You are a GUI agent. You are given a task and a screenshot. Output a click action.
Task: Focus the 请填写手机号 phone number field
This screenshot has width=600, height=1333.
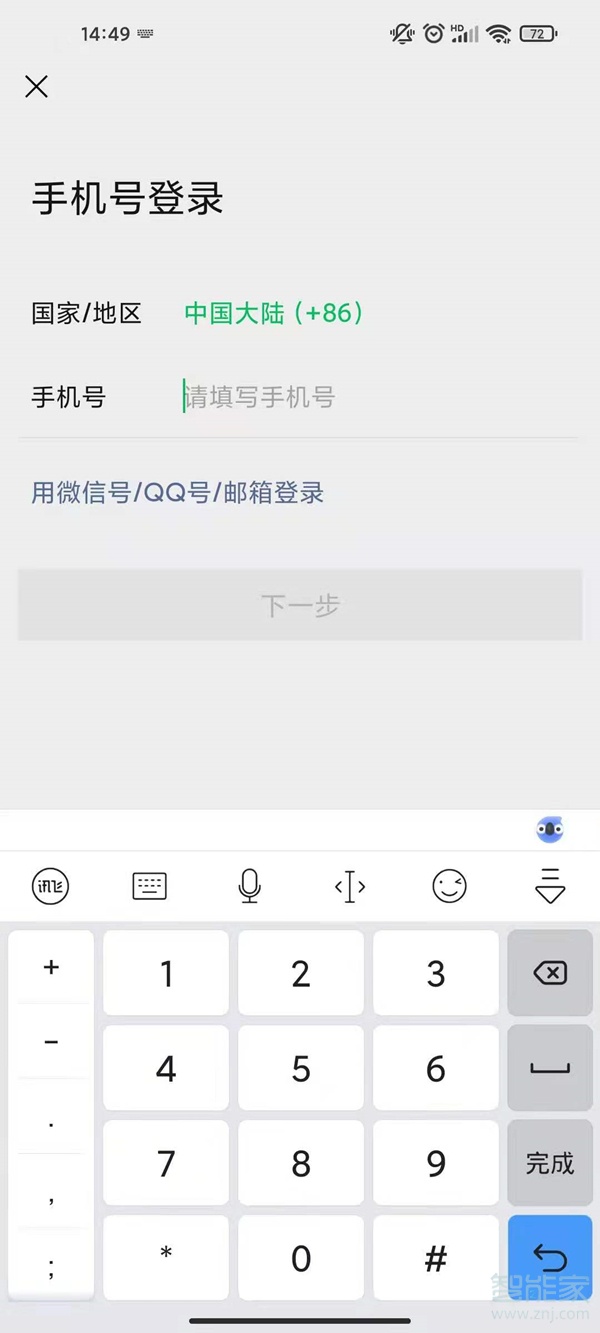click(x=370, y=398)
